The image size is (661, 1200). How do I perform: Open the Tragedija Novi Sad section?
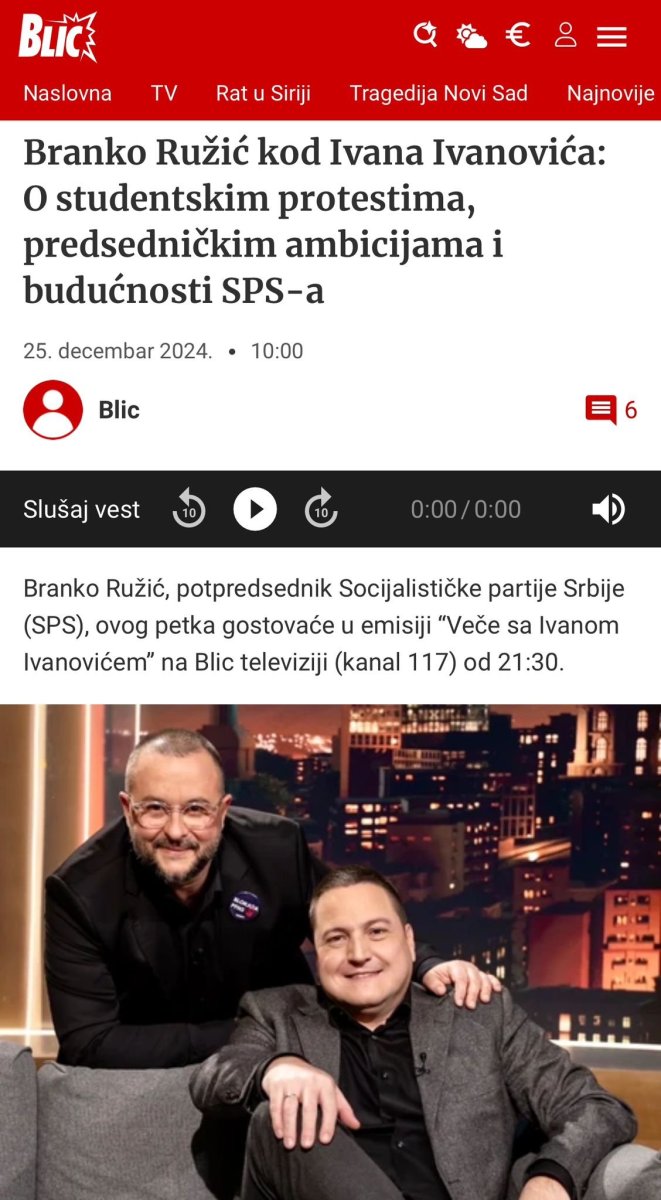pyautogui.click(x=438, y=93)
